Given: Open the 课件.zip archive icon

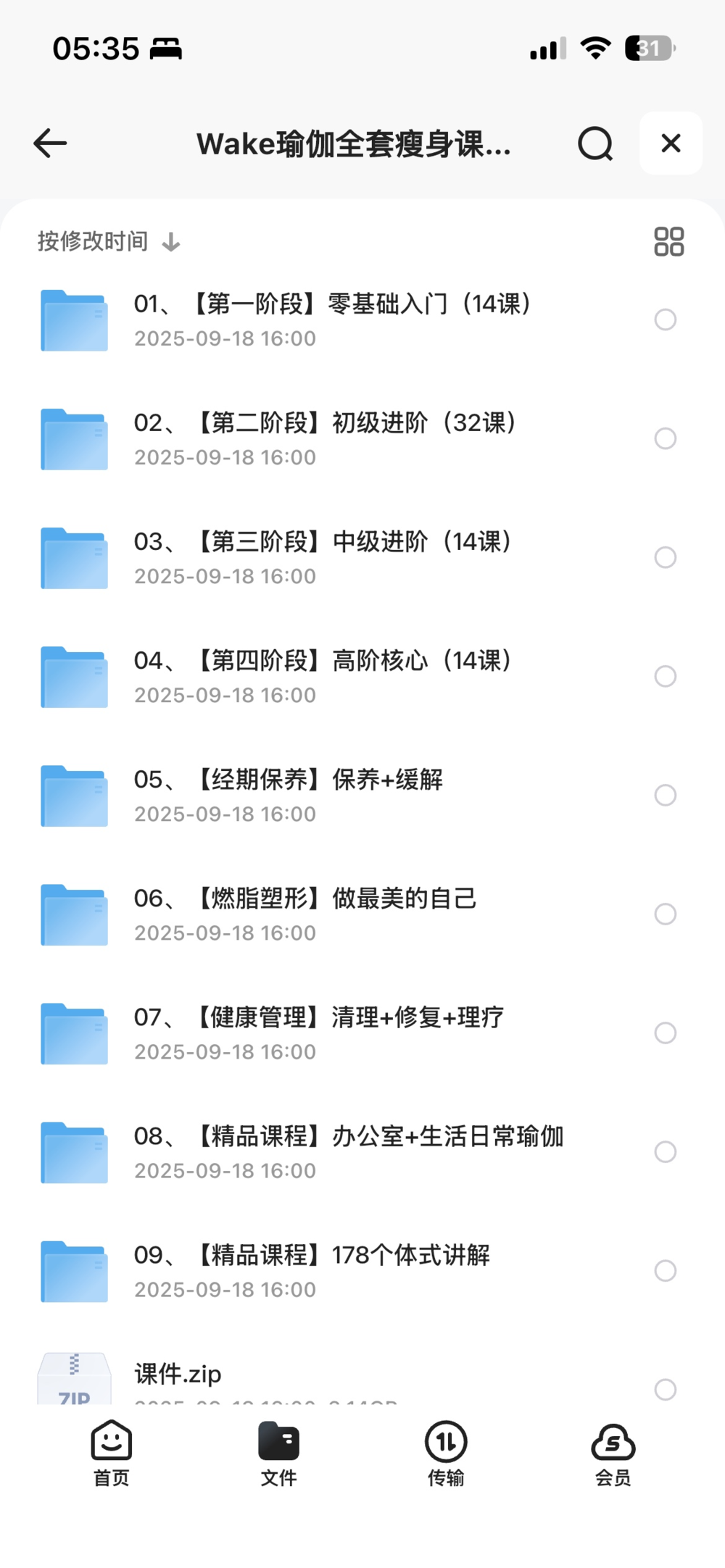Looking at the screenshot, I should [73, 1375].
